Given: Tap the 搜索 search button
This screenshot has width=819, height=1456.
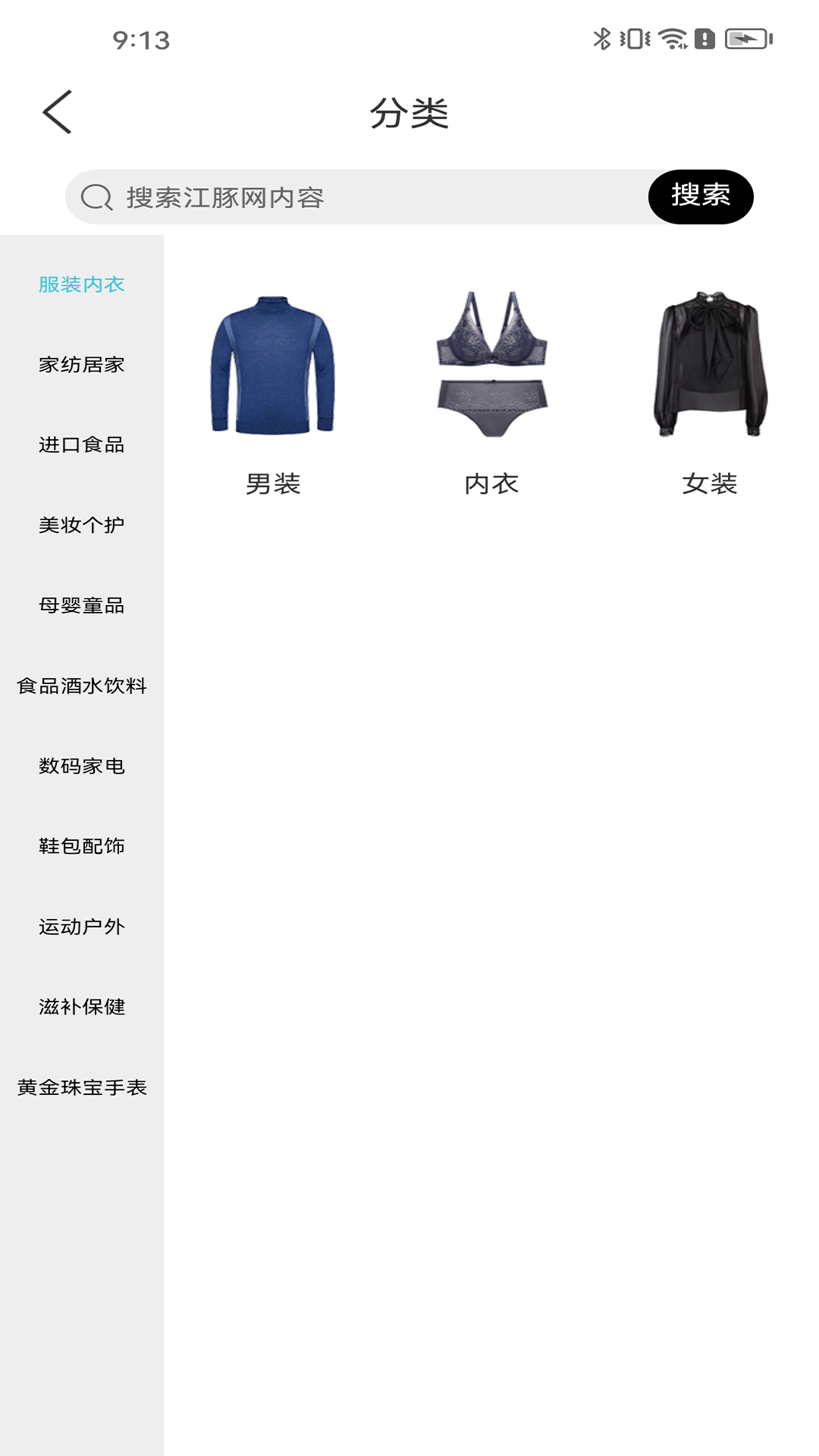Looking at the screenshot, I should (702, 196).
